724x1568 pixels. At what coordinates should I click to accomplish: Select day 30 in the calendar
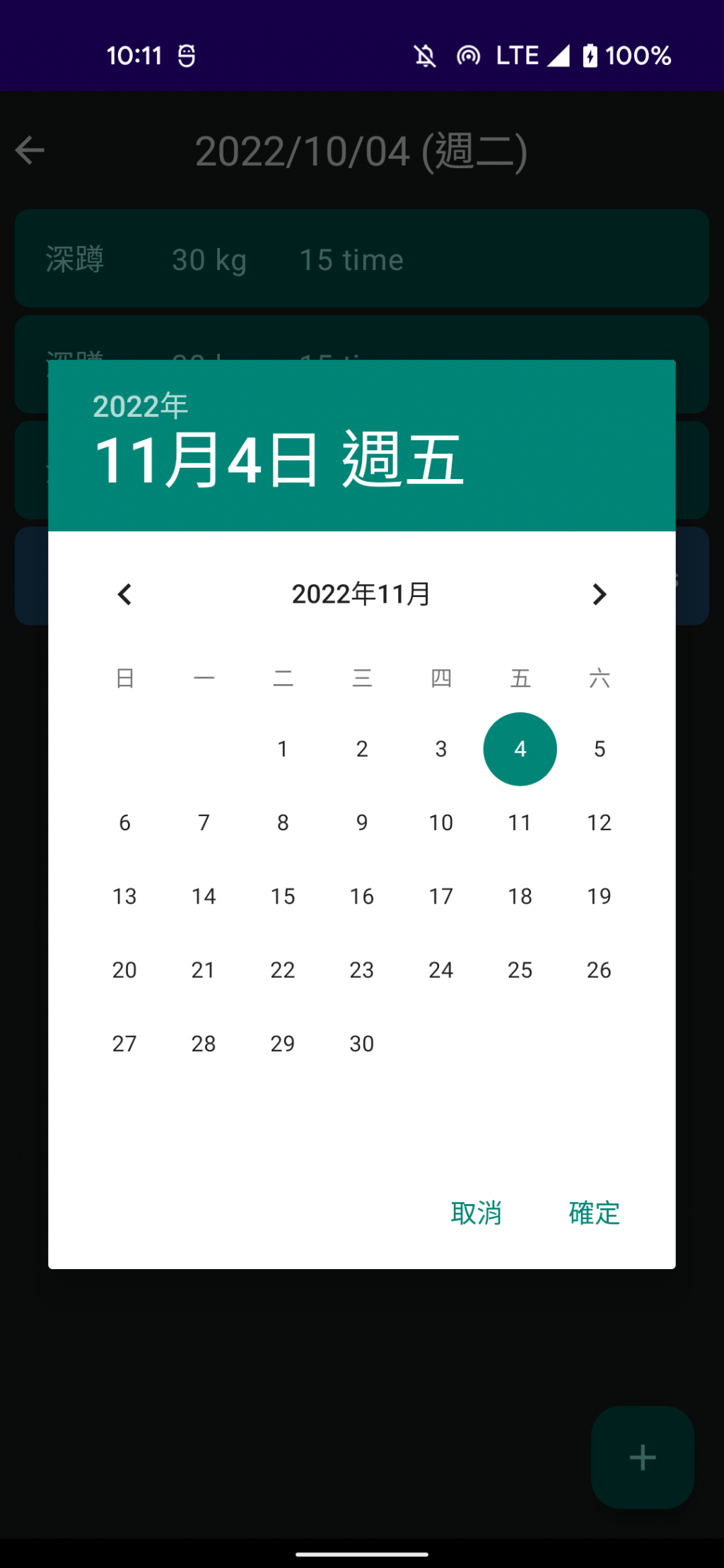(x=361, y=1044)
